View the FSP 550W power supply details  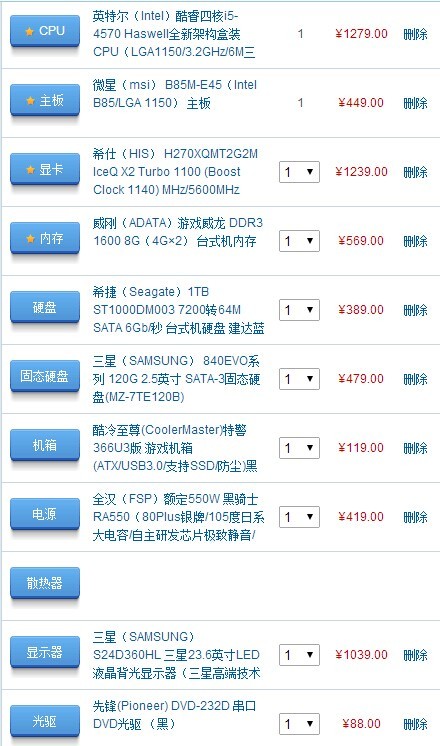tap(178, 517)
